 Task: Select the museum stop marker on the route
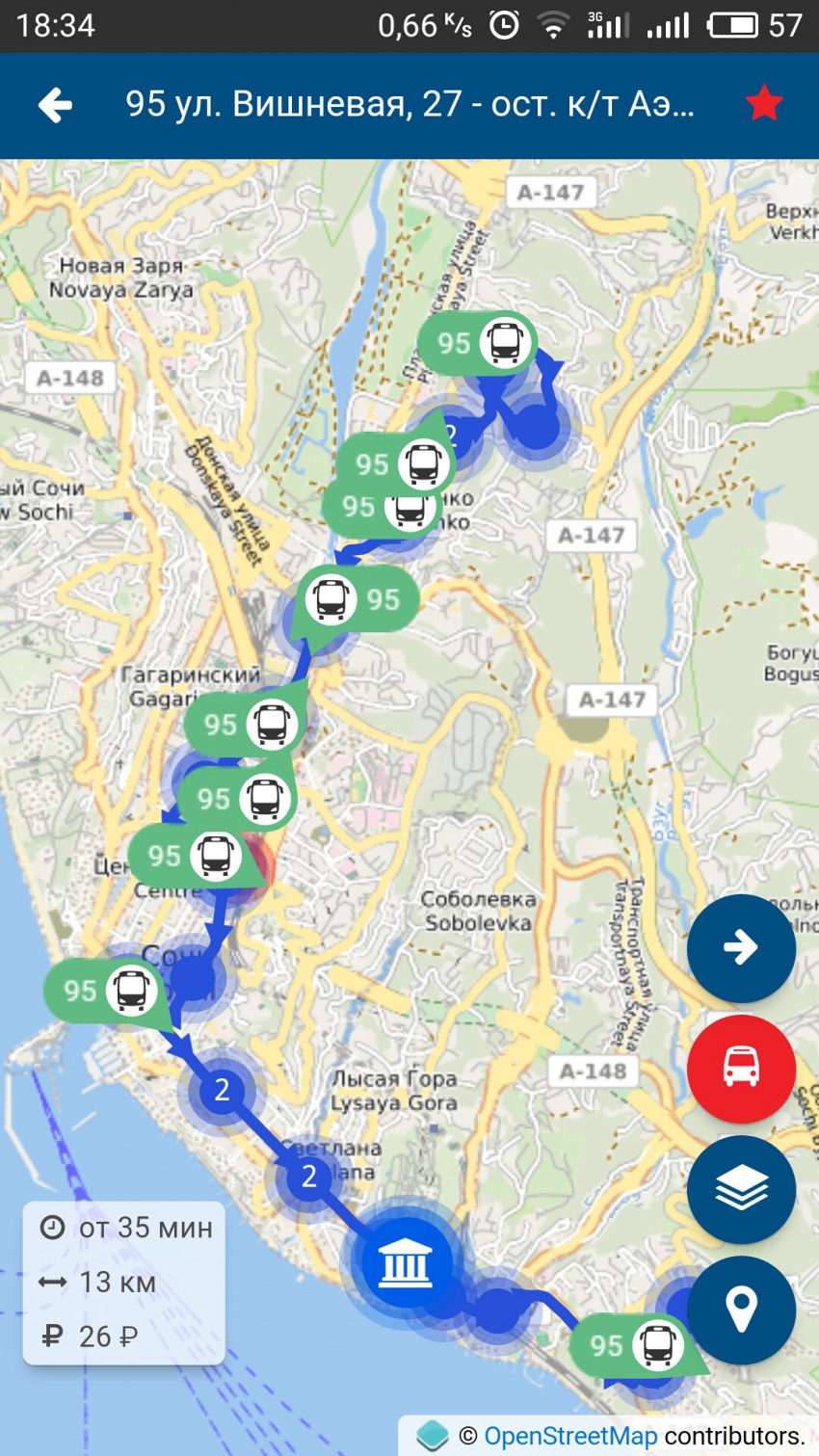(406, 1263)
